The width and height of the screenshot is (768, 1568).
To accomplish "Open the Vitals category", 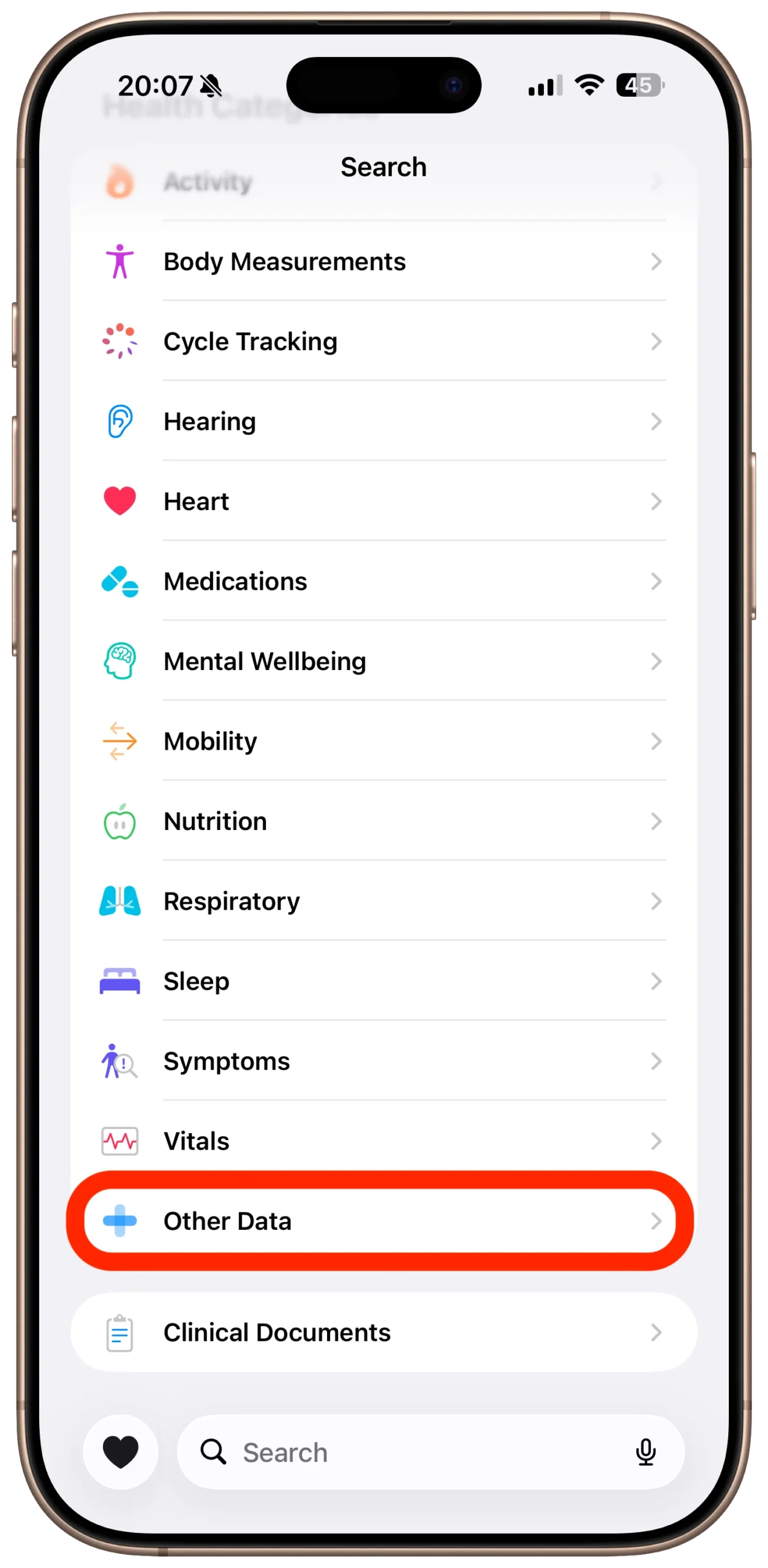I will pos(383,1141).
